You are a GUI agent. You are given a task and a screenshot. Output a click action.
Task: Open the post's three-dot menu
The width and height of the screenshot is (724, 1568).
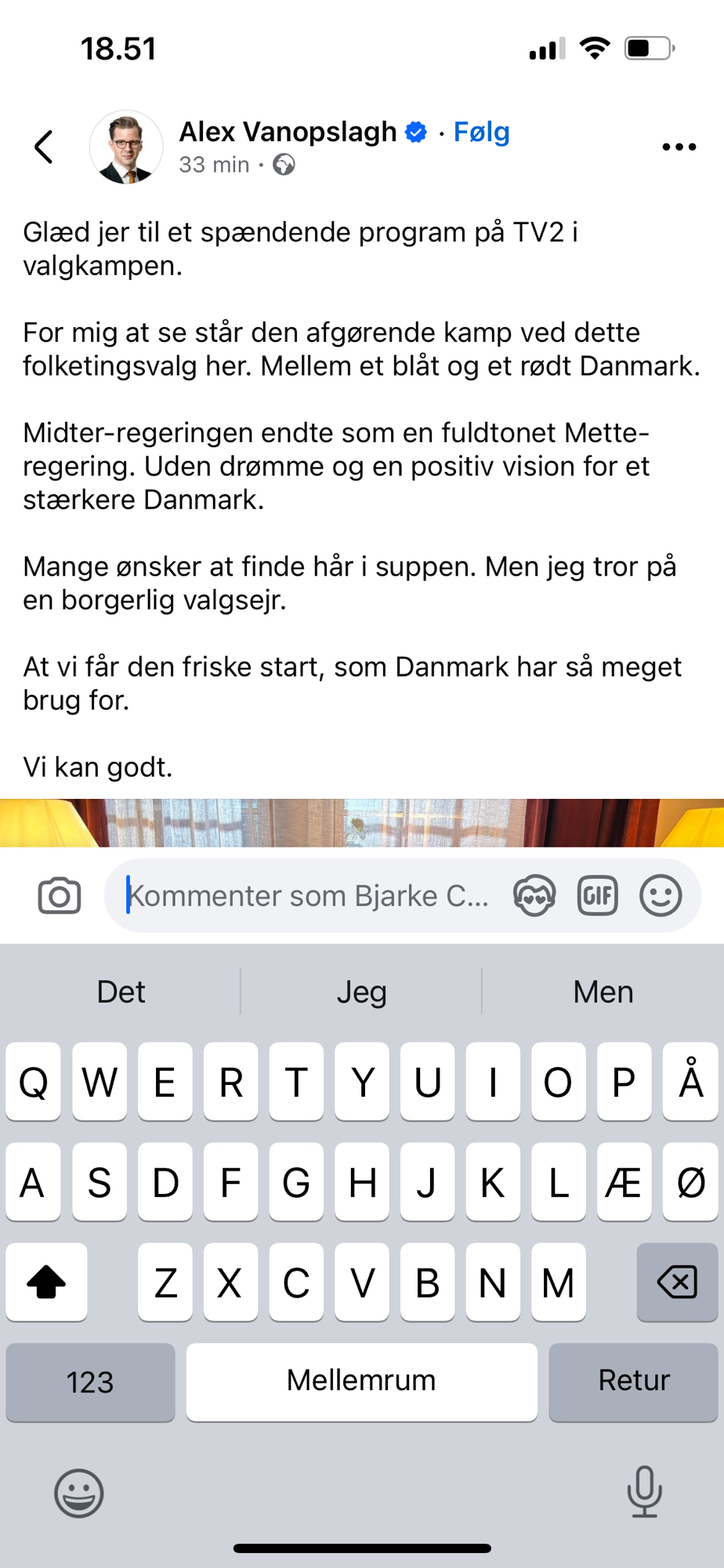[679, 147]
